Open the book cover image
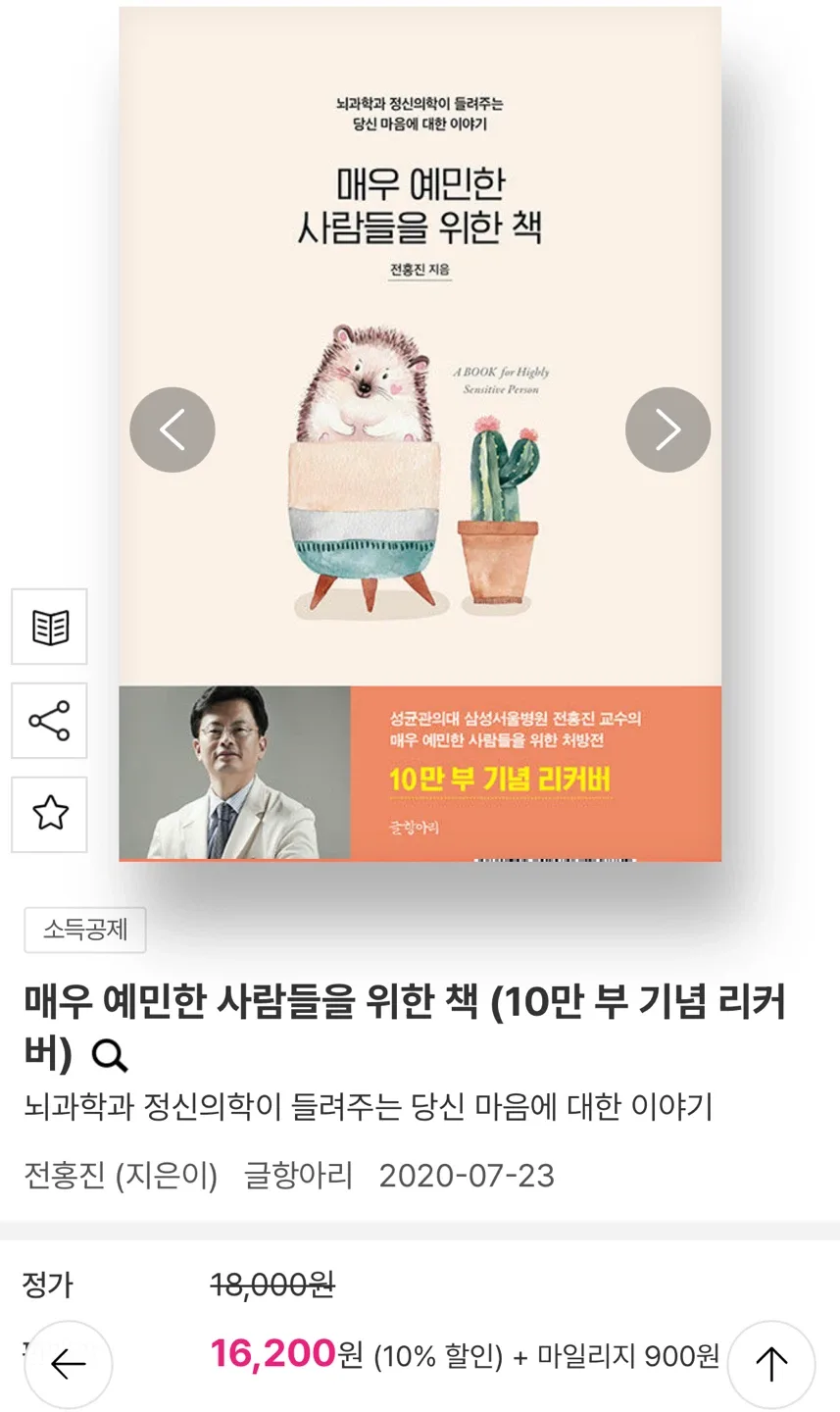840x1412 pixels. [420, 433]
